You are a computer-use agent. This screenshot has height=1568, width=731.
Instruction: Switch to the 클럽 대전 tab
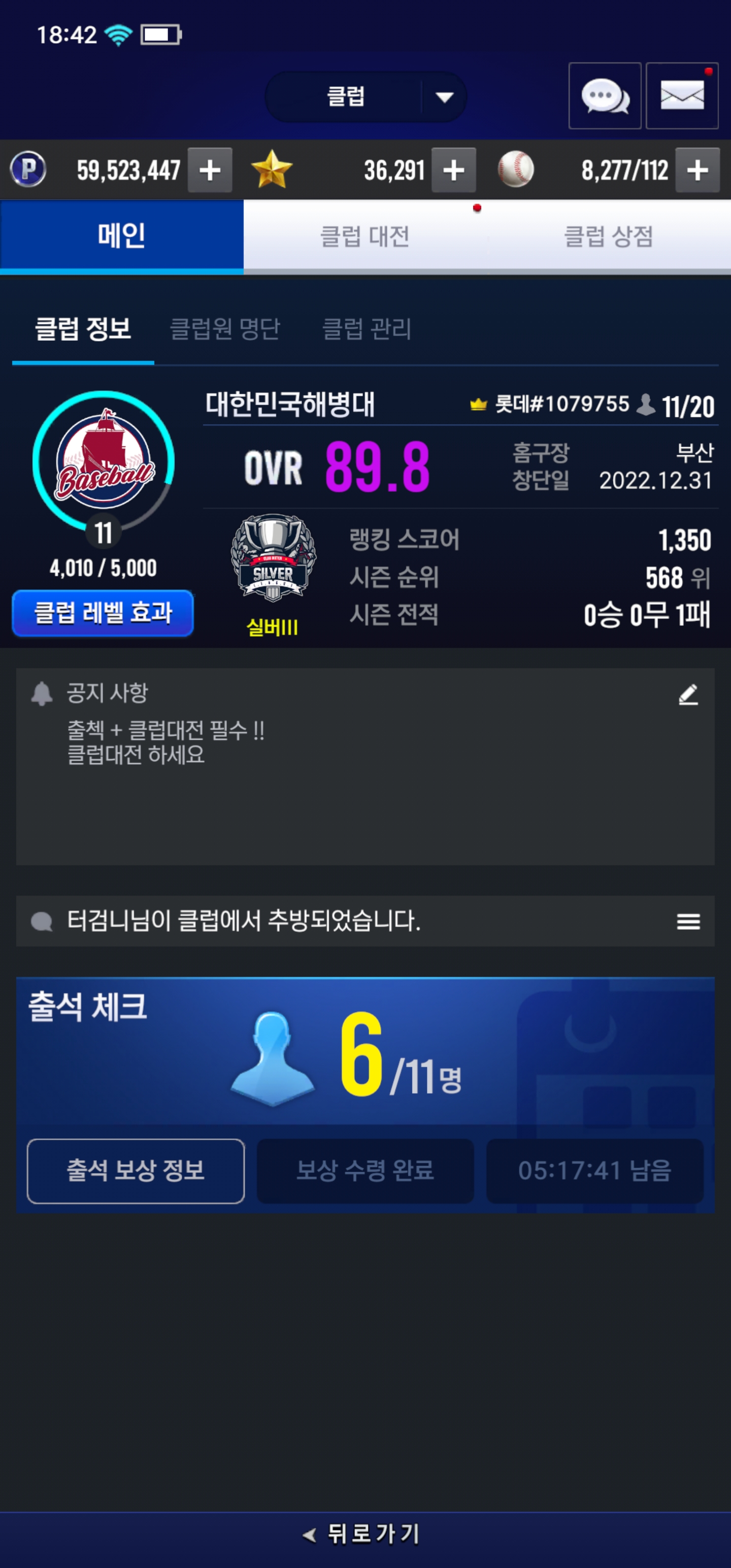coord(365,236)
